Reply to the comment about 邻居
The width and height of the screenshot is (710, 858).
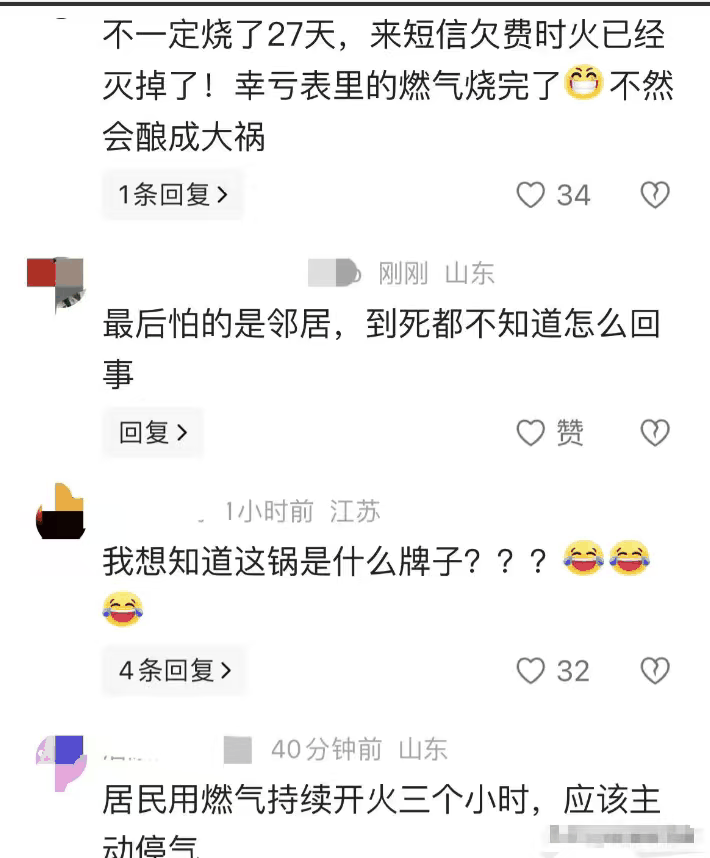coord(153,433)
